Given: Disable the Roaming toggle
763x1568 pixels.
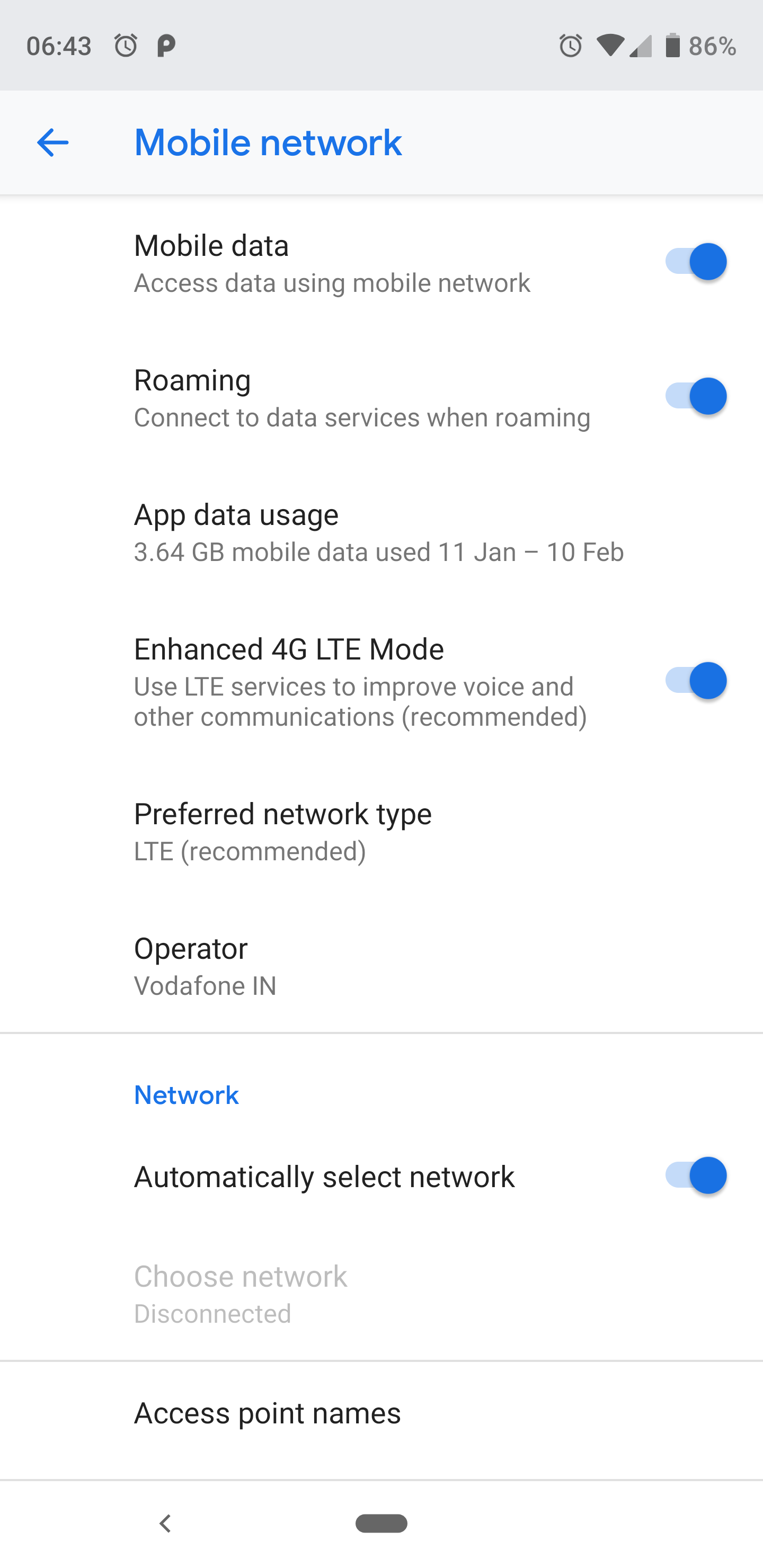Looking at the screenshot, I should (x=695, y=396).
